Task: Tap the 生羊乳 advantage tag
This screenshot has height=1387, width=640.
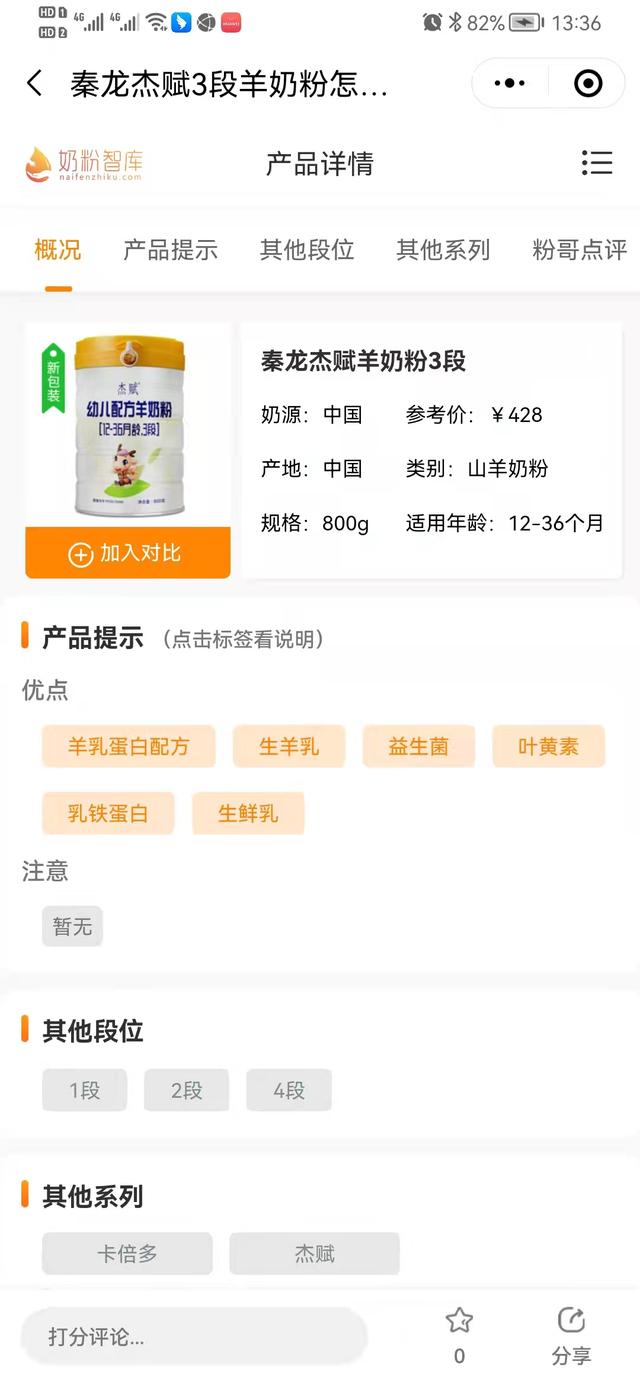Action: click(x=289, y=746)
